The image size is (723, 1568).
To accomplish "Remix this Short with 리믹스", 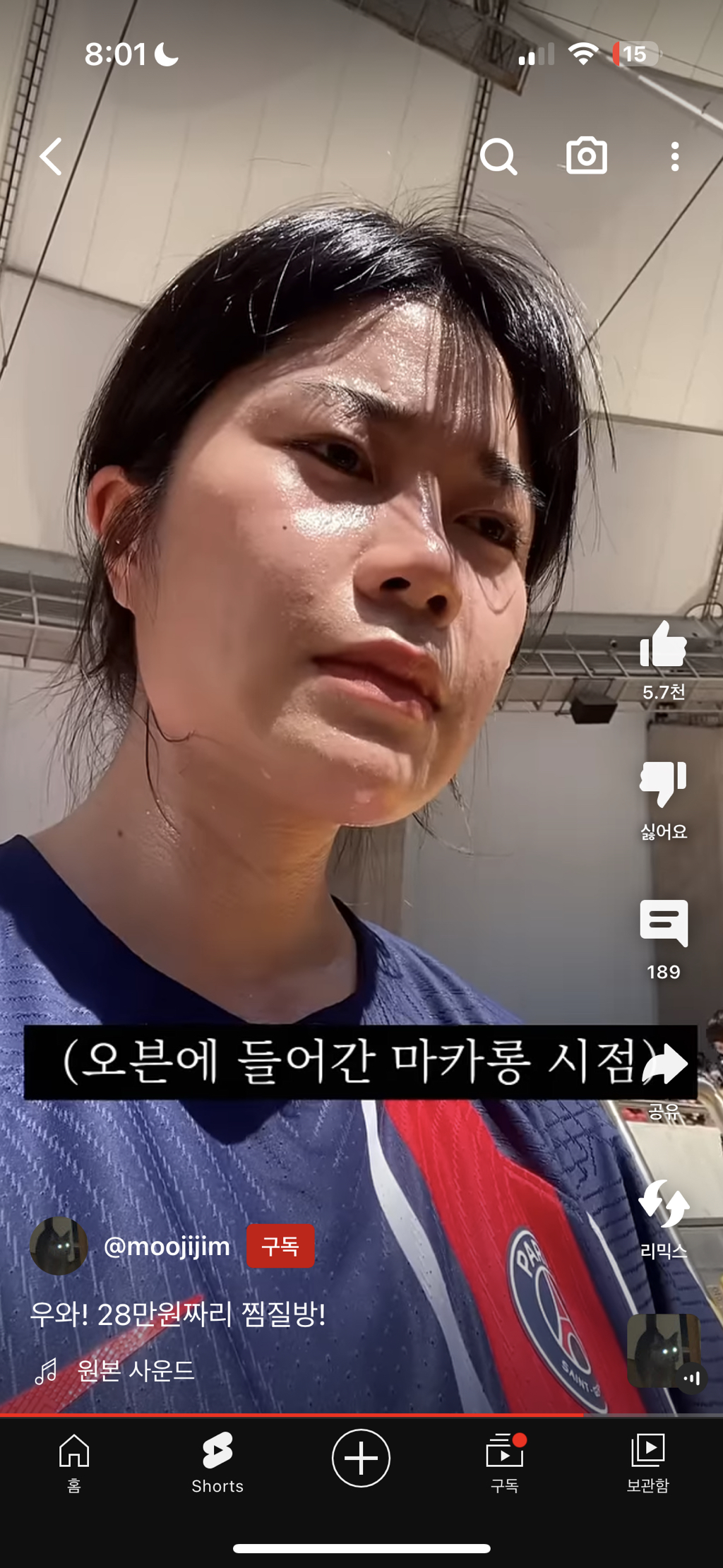I will [x=664, y=1204].
